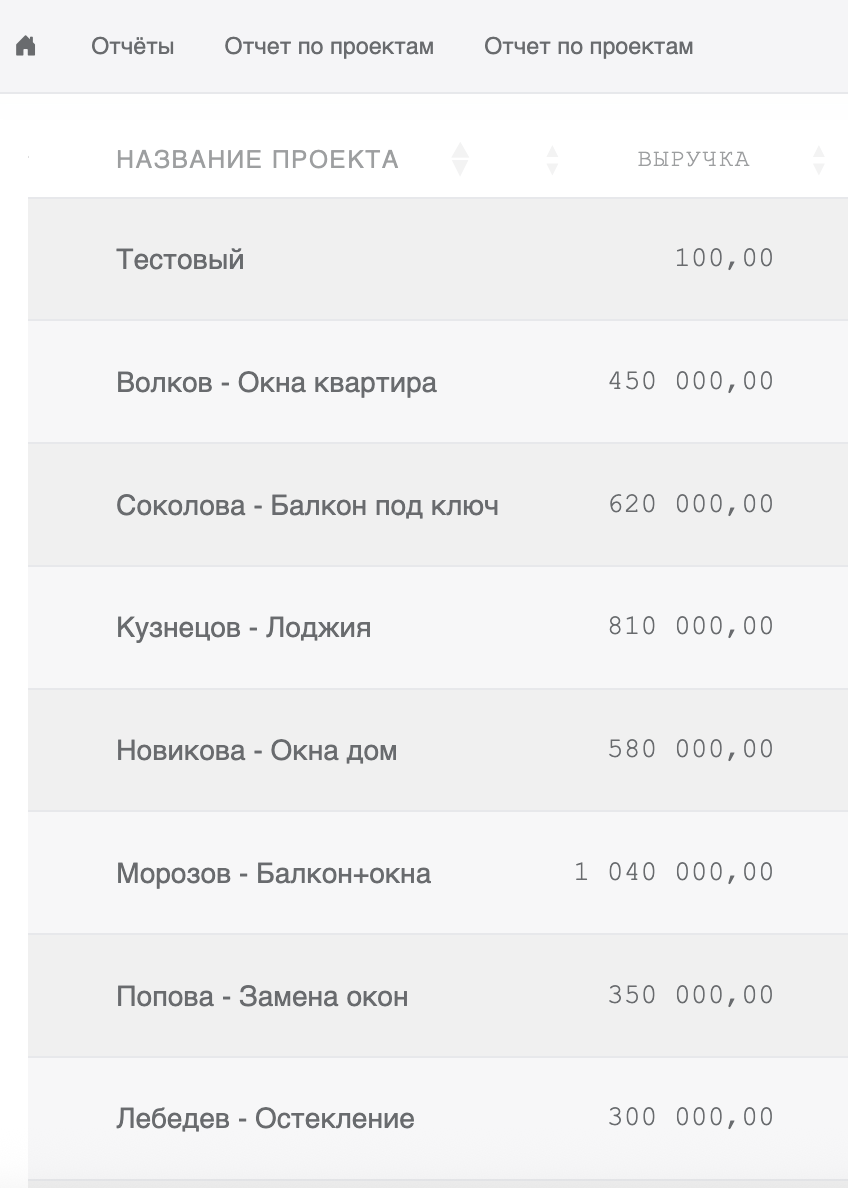The height and width of the screenshot is (1188, 848).
Task: Sort ВЫРУЧКА descending using its down arrow
Action: click(x=820, y=166)
